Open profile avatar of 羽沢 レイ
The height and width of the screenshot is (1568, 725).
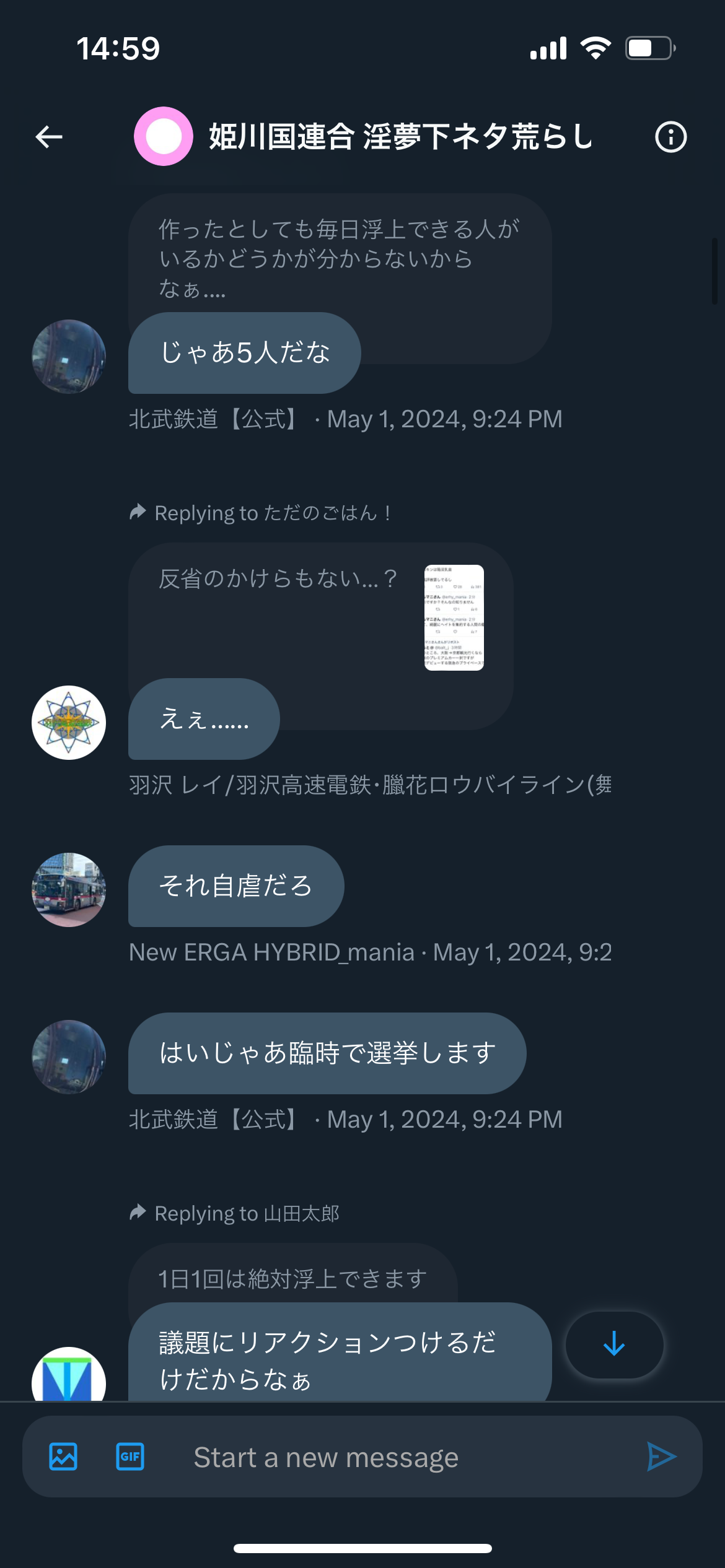coord(69,723)
